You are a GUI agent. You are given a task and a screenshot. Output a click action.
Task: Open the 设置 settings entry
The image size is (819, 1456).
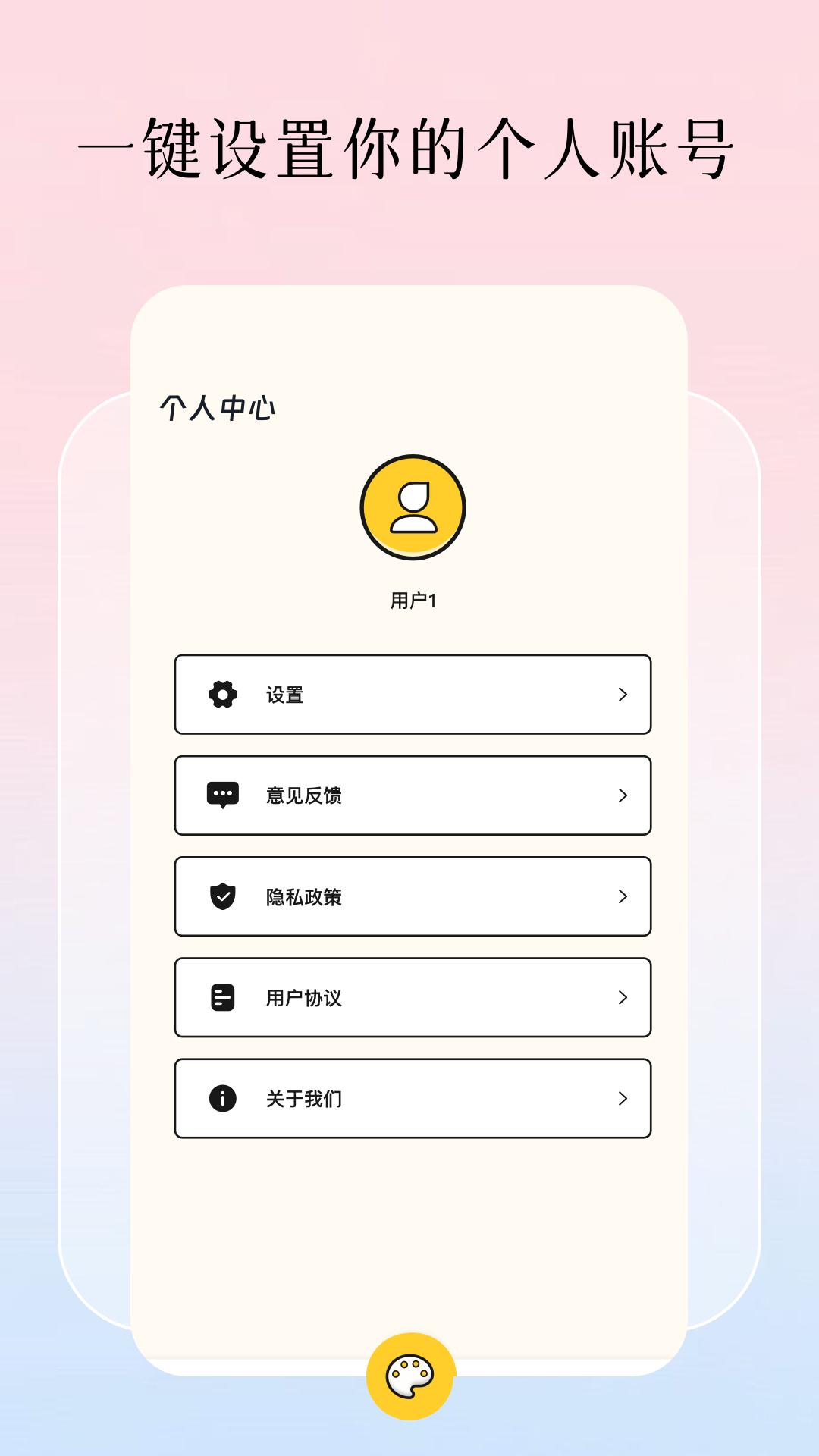point(413,694)
